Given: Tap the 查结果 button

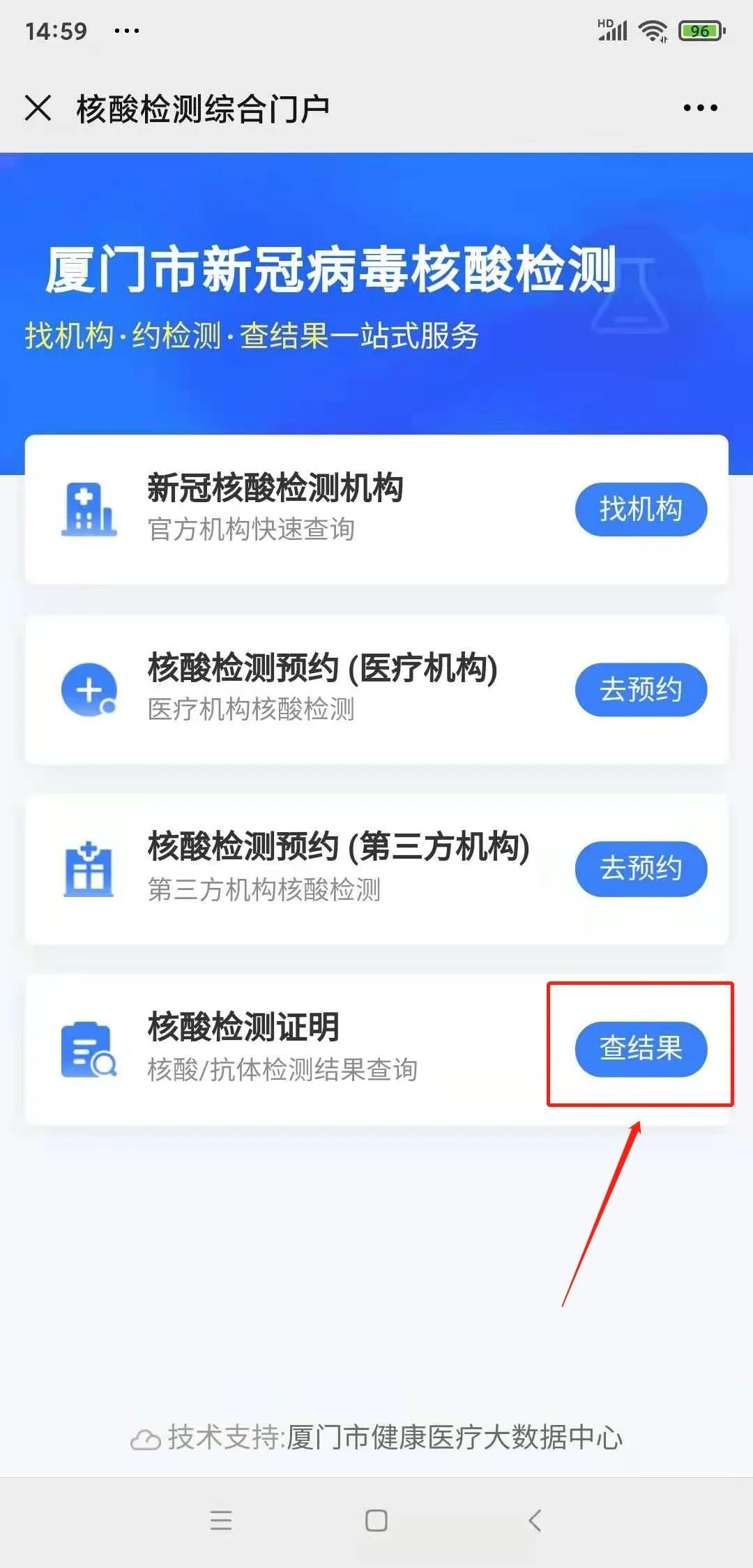Looking at the screenshot, I should point(640,1048).
